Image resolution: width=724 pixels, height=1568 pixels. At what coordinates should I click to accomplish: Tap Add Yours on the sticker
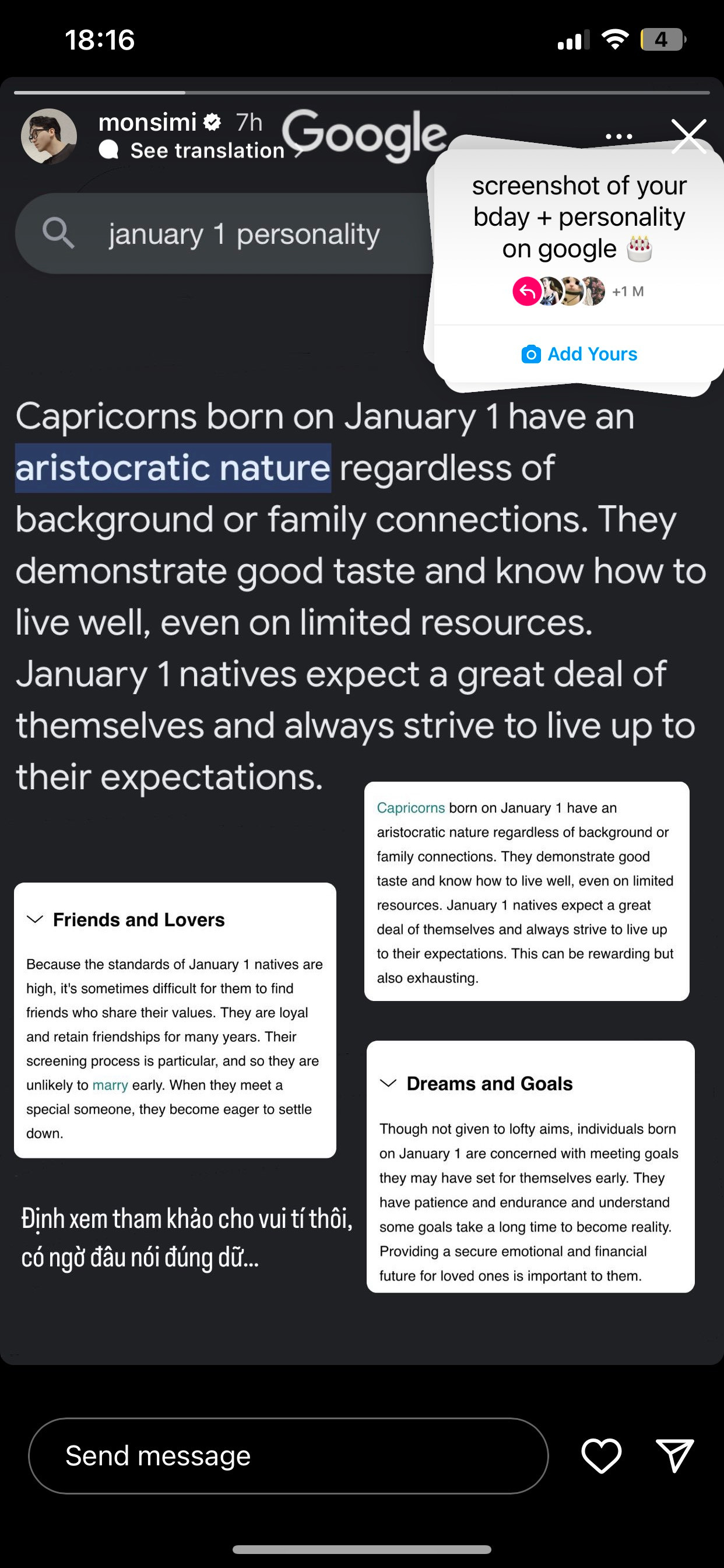tap(579, 353)
